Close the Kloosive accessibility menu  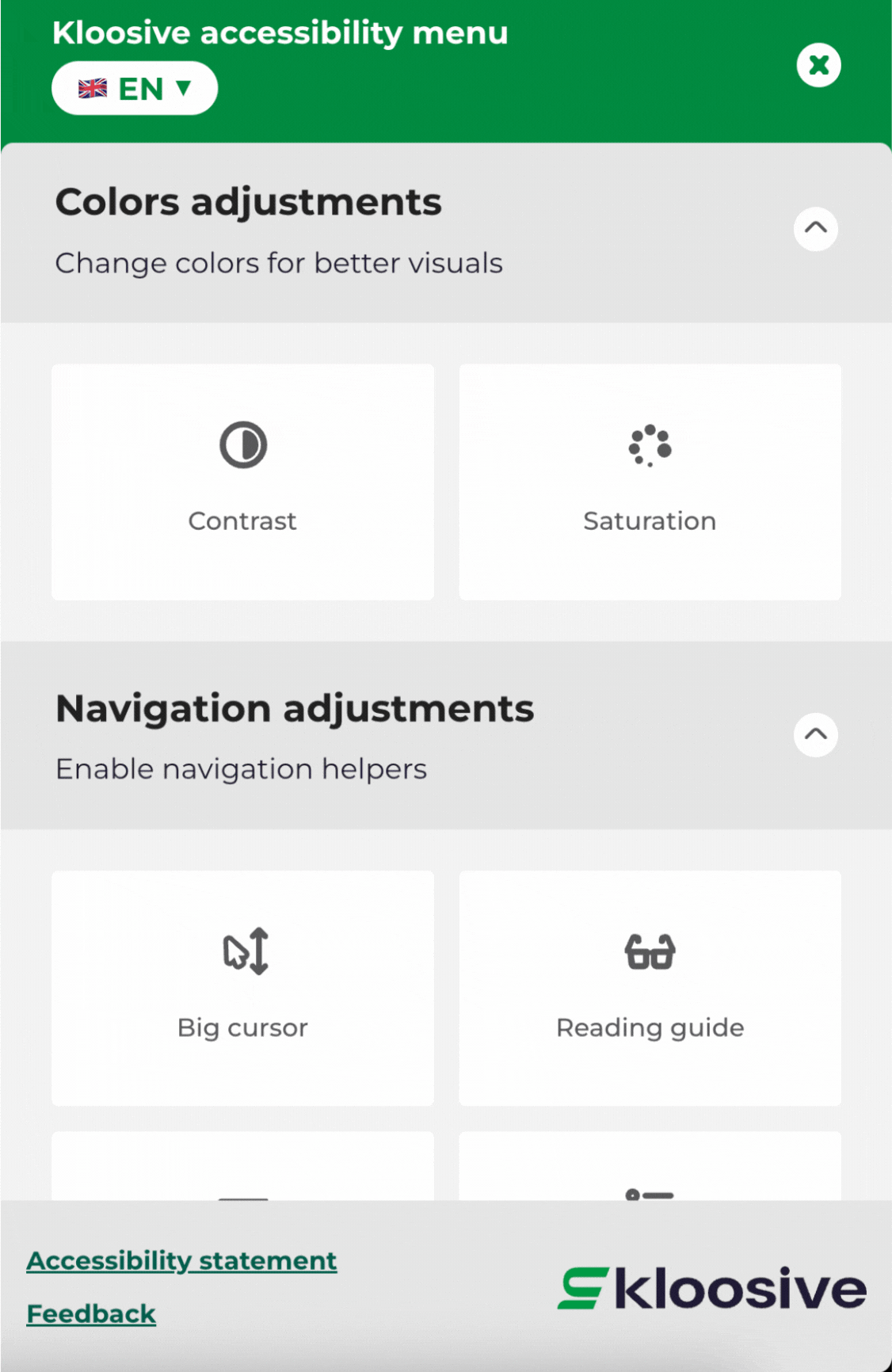point(818,65)
